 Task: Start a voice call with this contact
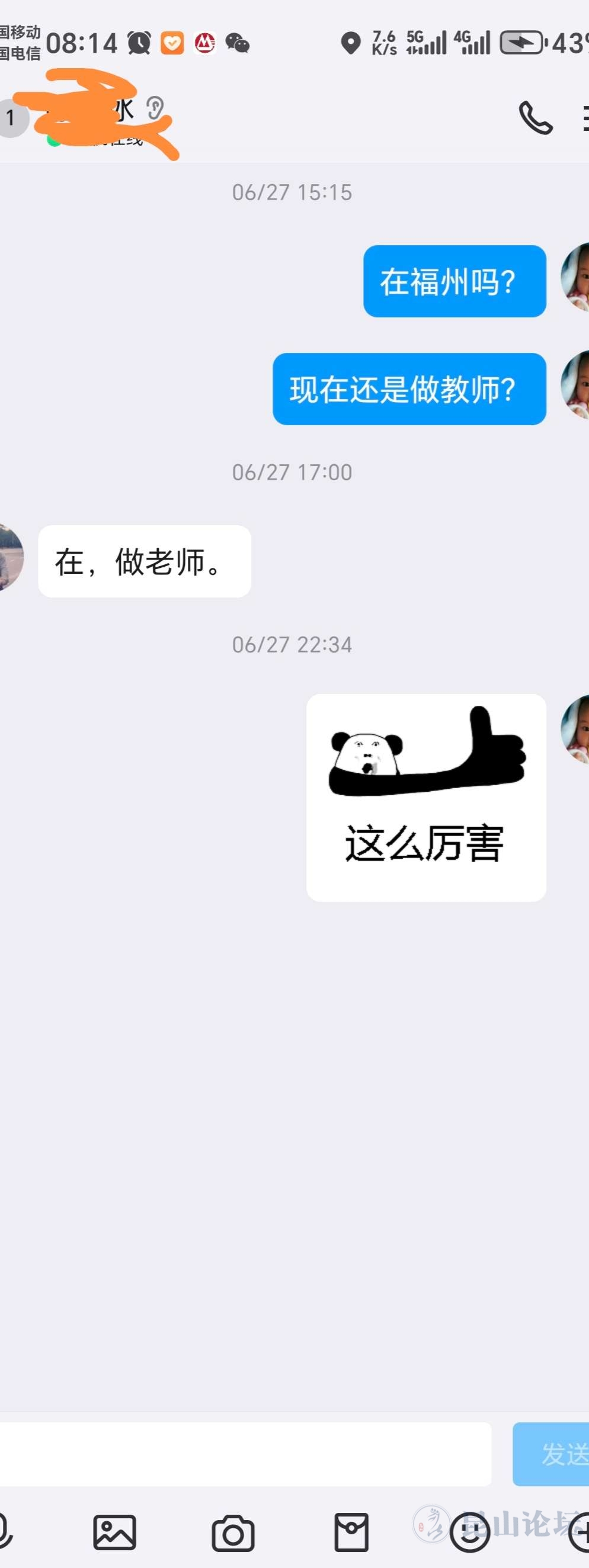point(535,117)
